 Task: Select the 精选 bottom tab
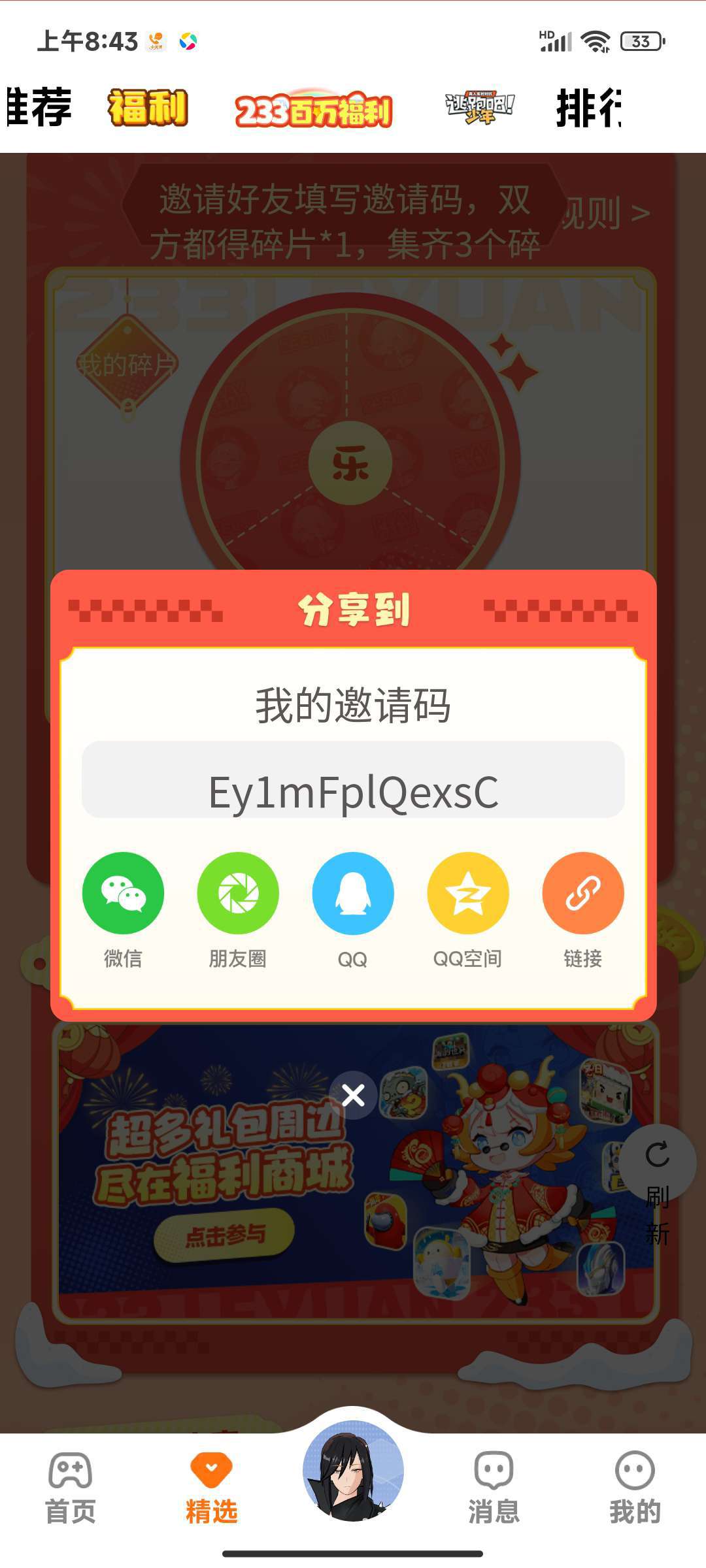tap(212, 1488)
